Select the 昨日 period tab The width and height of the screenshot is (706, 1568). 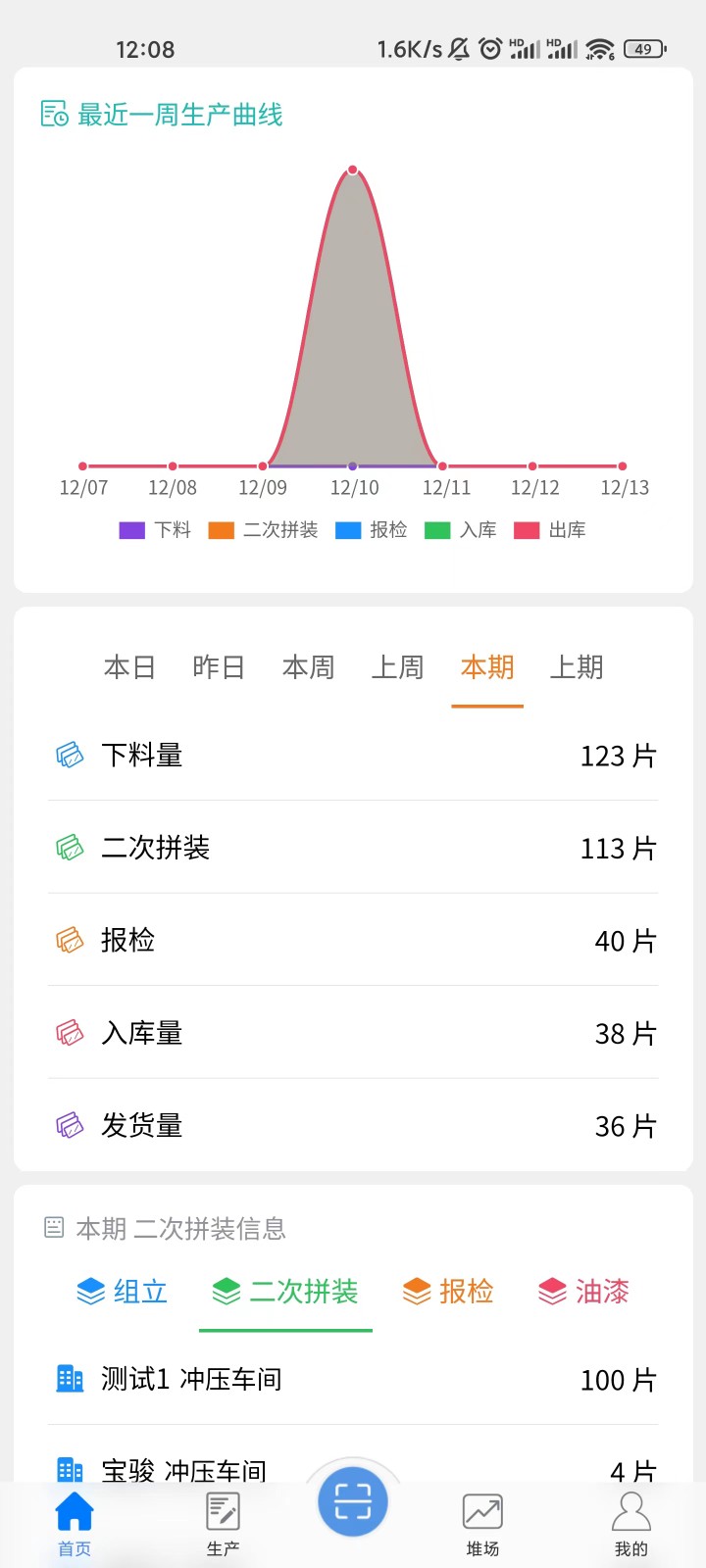(219, 667)
